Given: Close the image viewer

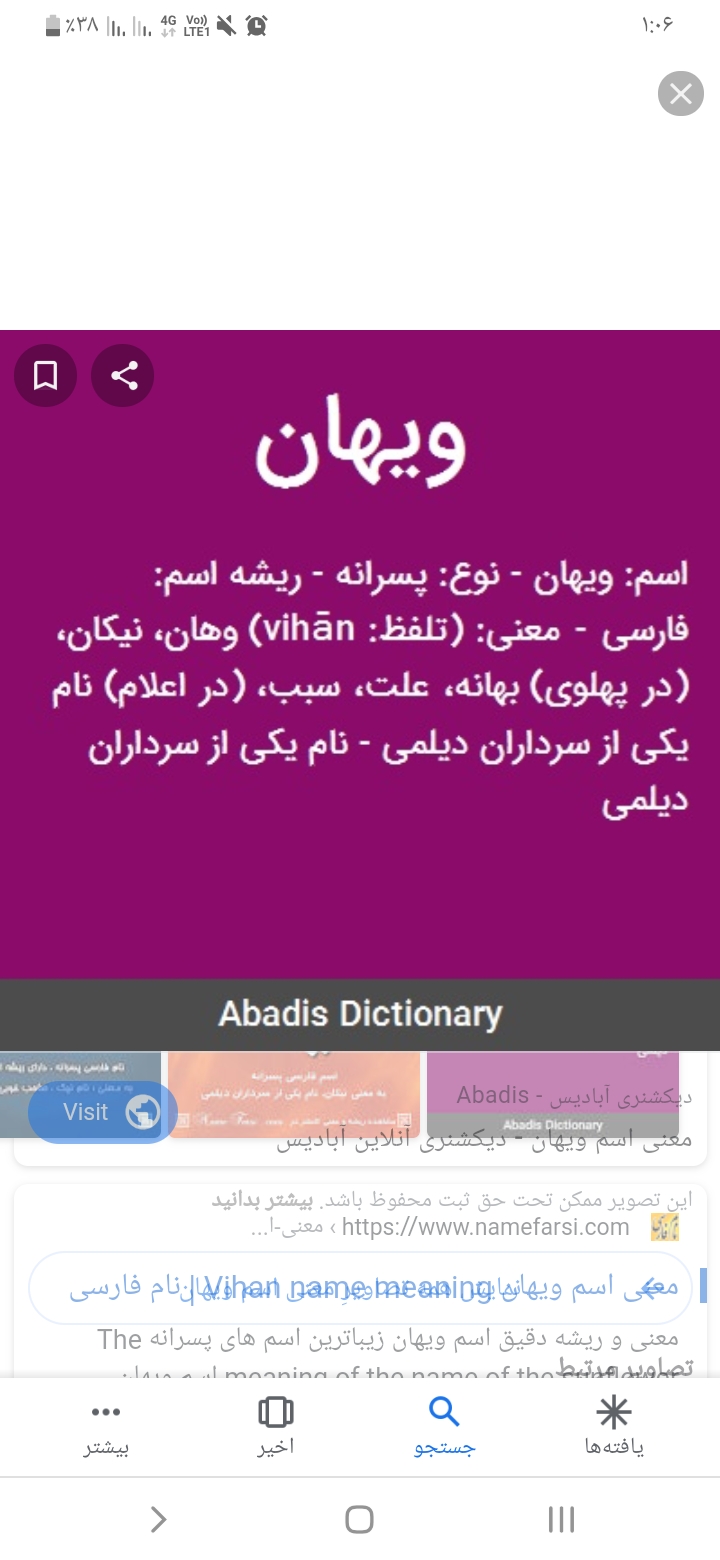Looking at the screenshot, I should coord(681,94).
